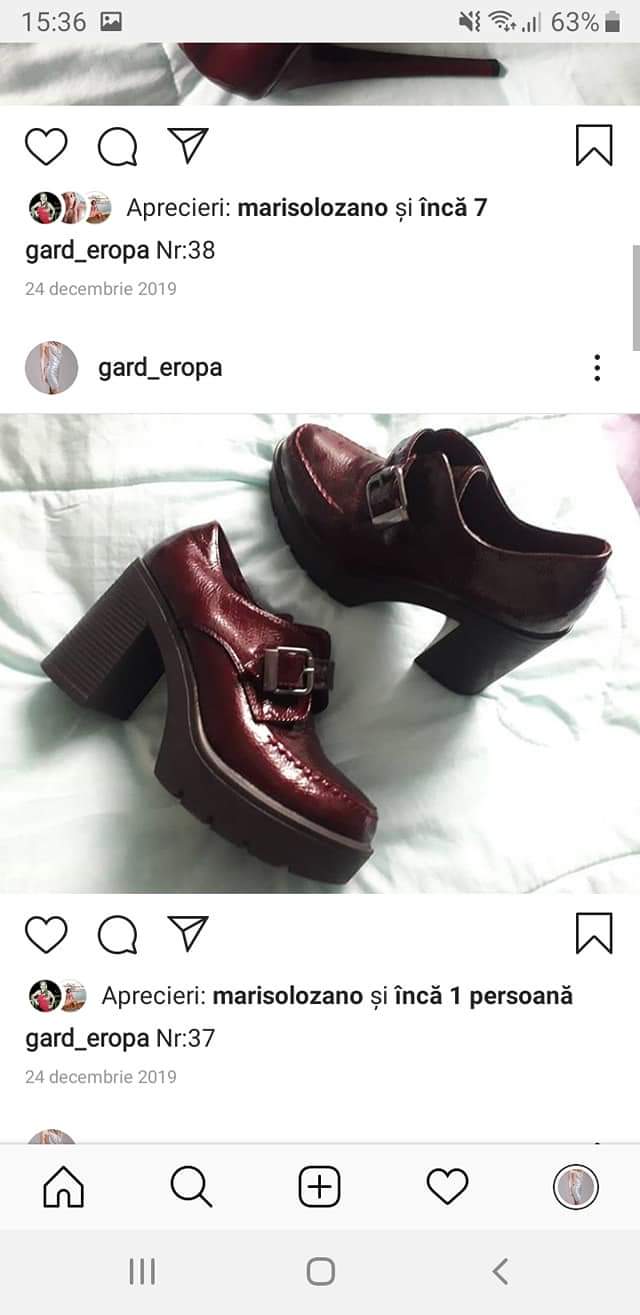Image resolution: width=640 pixels, height=1315 pixels.
Task: Go to the Home feed tab
Action: point(63,1187)
